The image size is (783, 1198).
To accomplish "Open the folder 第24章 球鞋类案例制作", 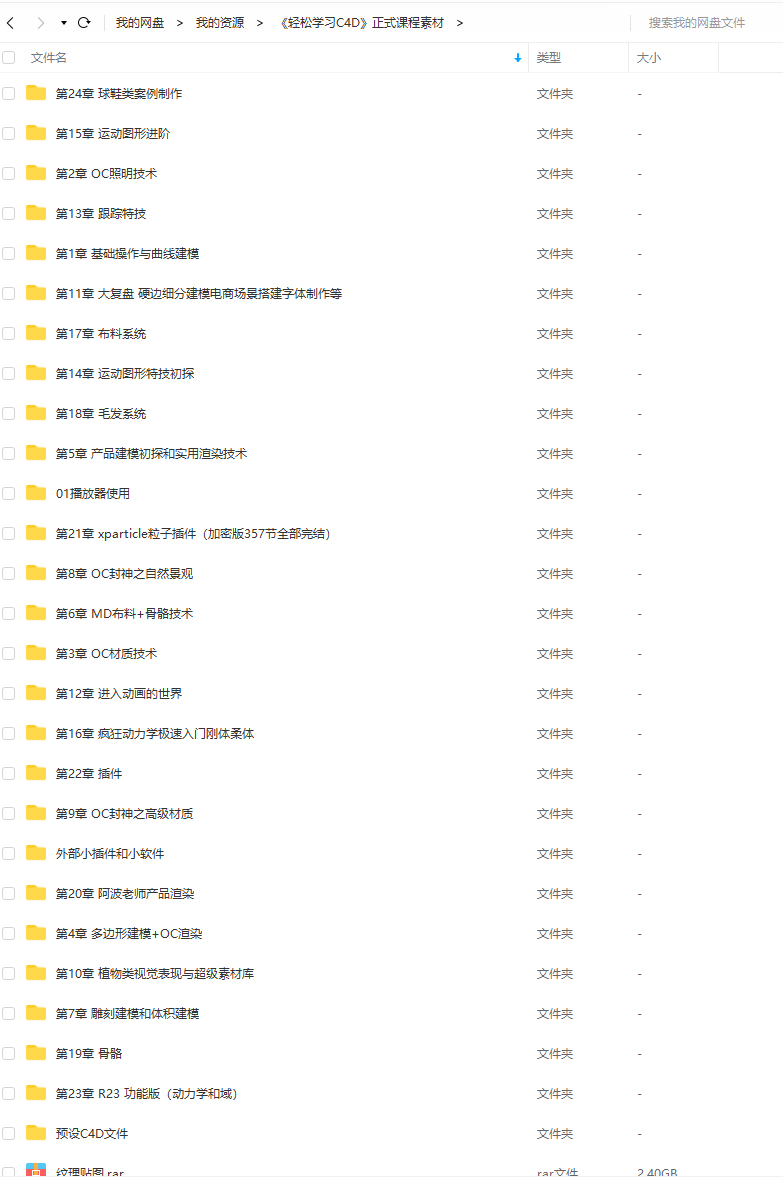I will [x=118, y=93].
